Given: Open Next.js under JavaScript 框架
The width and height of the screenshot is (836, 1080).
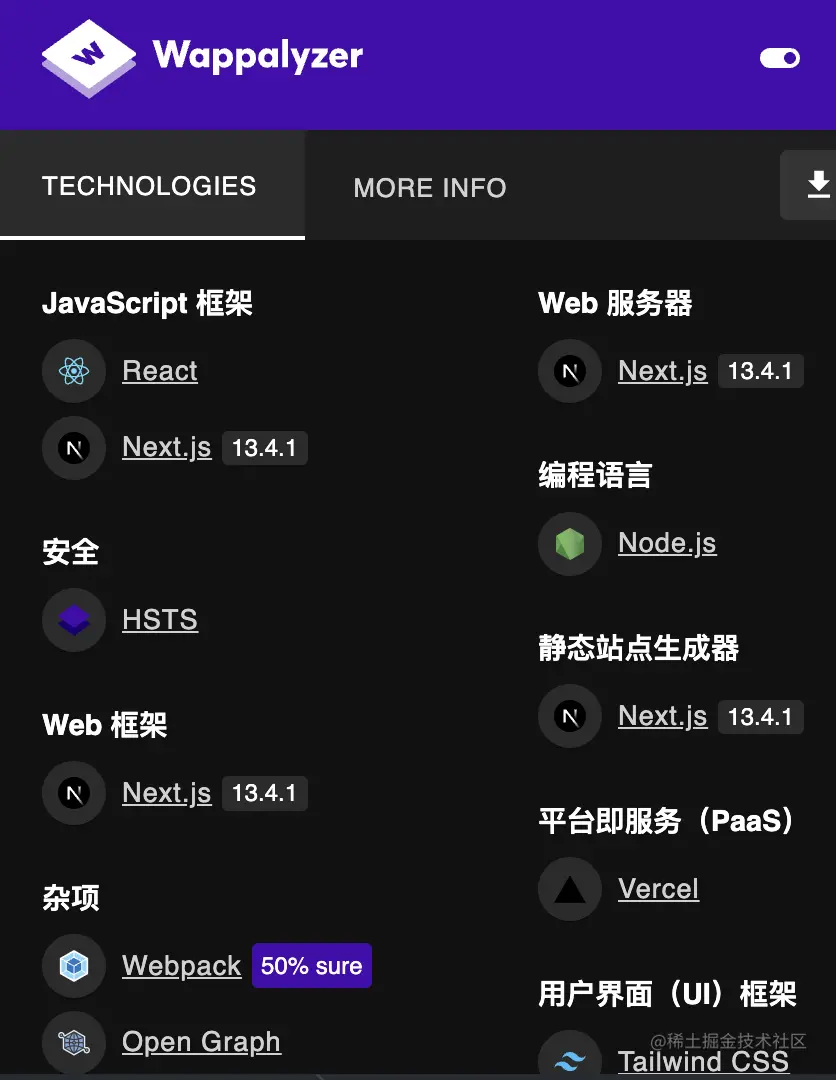Looking at the screenshot, I should [167, 447].
